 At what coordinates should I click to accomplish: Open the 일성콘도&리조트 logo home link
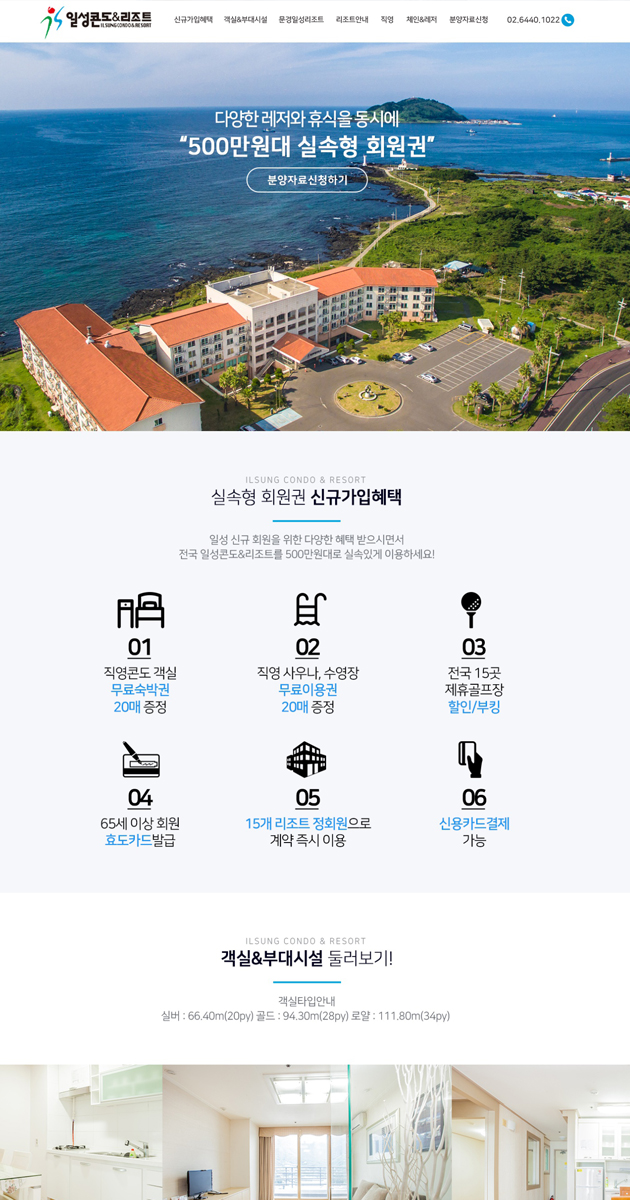pyautogui.click(x=96, y=20)
